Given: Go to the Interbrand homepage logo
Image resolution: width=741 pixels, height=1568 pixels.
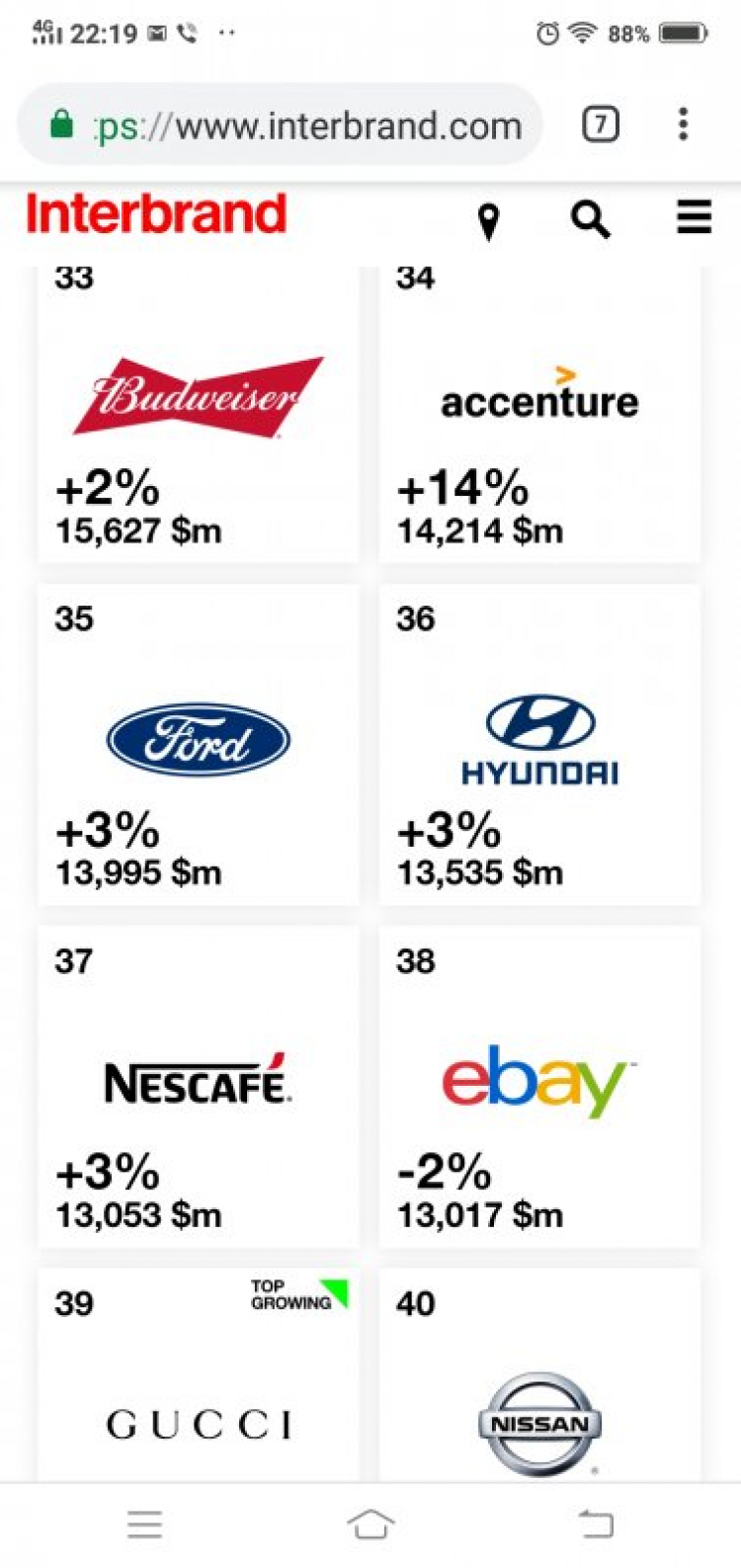Looking at the screenshot, I should (156, 214).
